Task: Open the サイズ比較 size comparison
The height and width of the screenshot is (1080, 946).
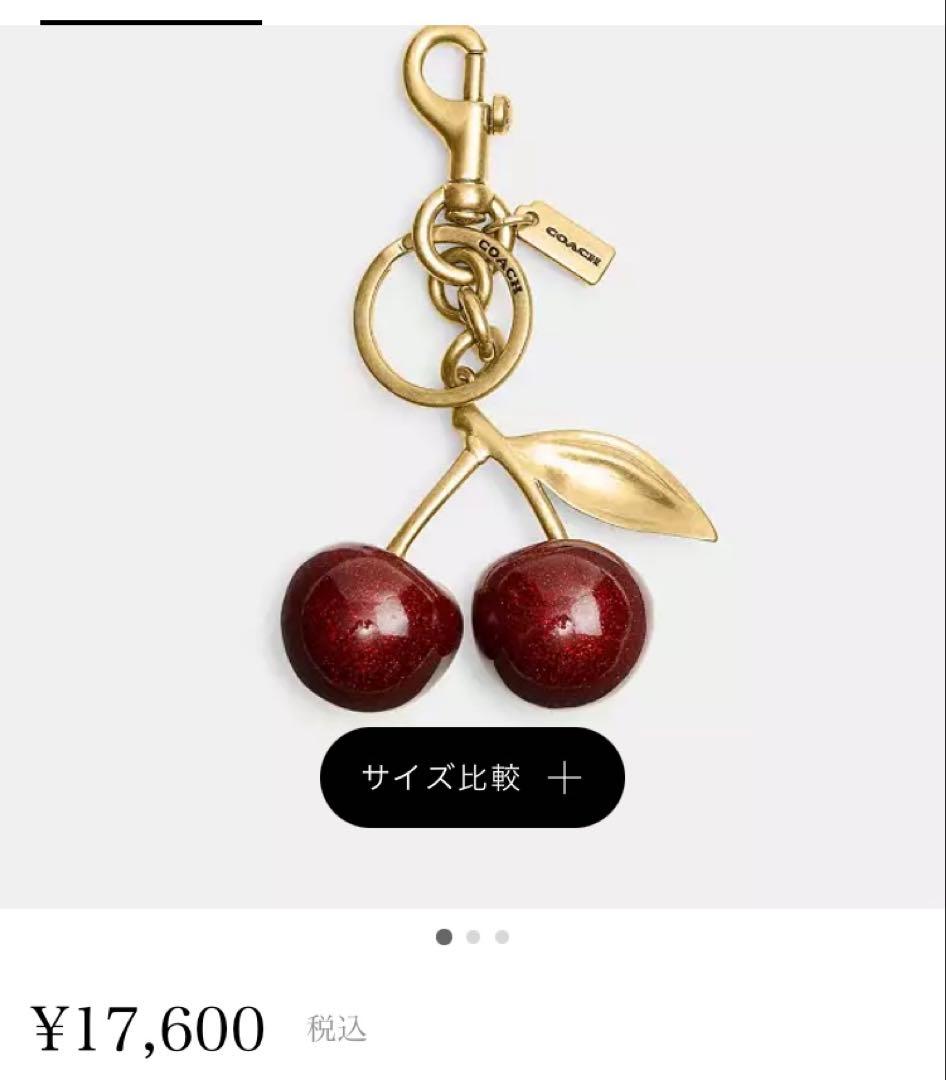Action: [472, 778]
